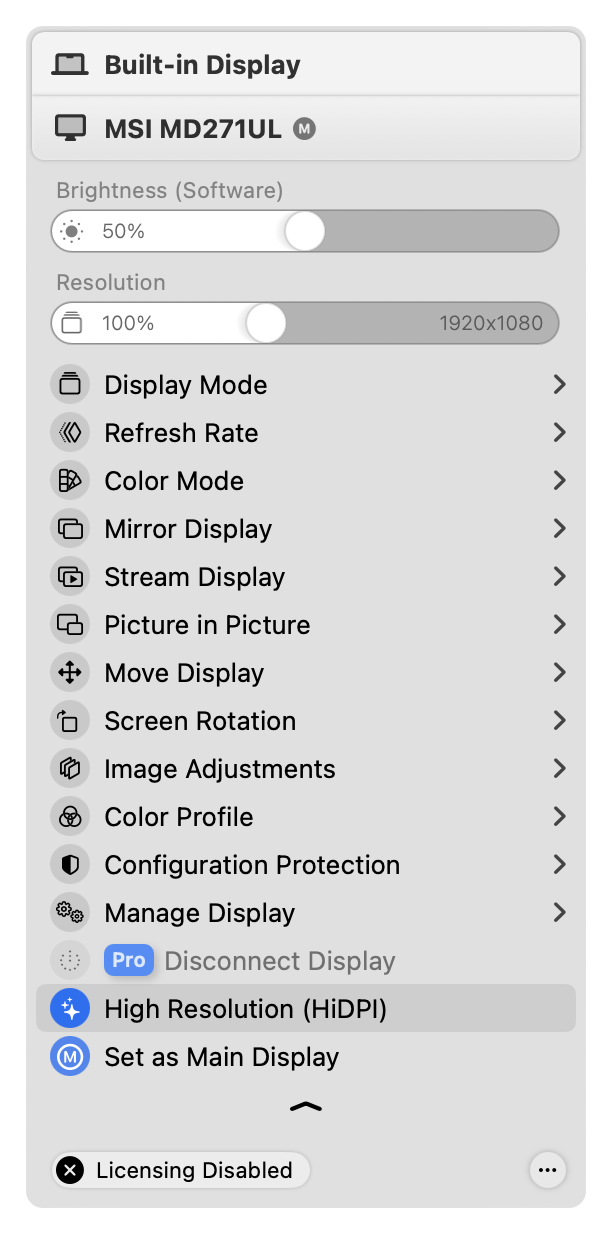Image resolution: width=612 pixels, height=1234 pixels.
Task: Open Picture in Picture options
Action: (x=305, y=625)
